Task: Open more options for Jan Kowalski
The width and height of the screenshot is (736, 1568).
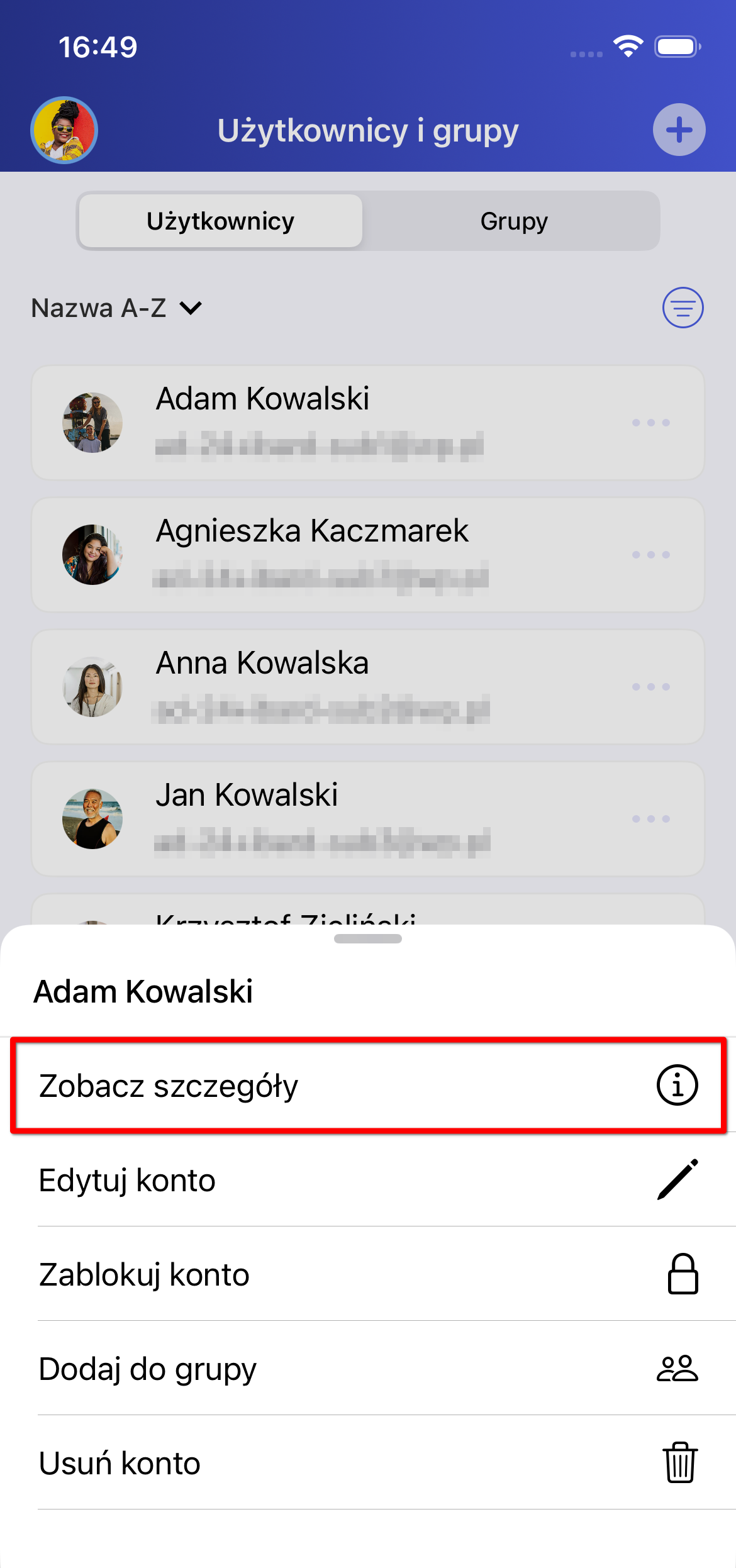Action: pos(651,819)
